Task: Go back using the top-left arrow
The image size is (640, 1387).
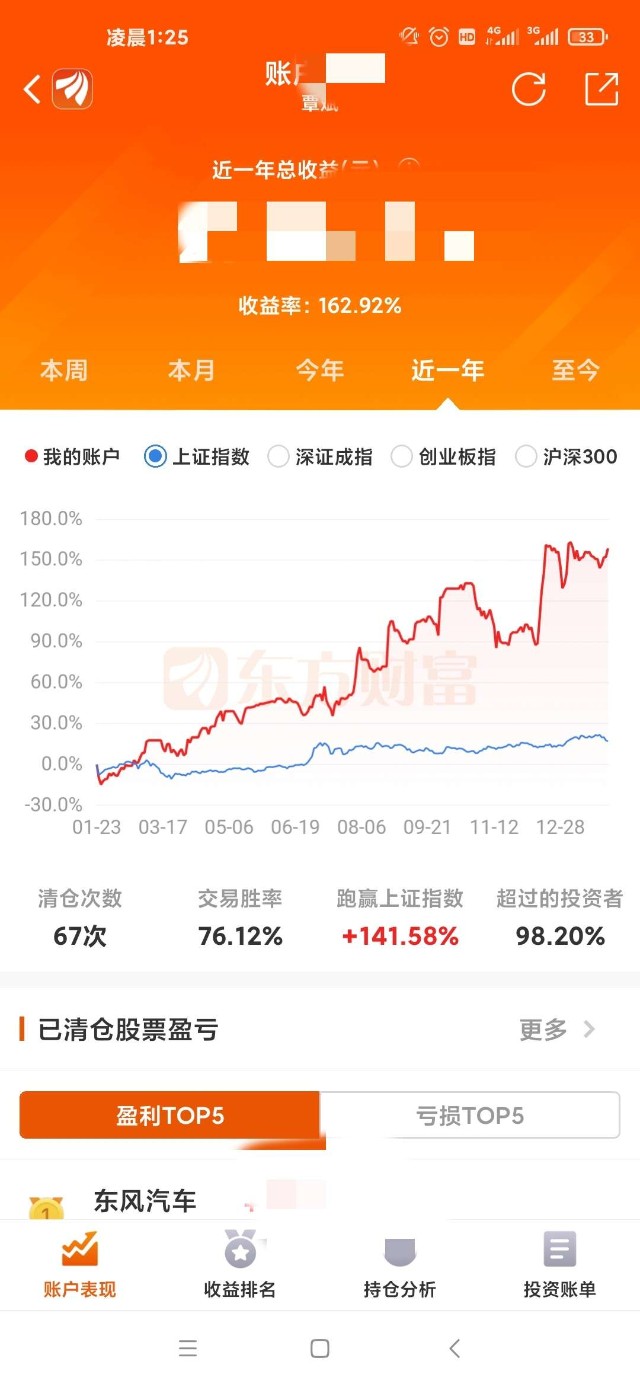Action: click(32, 90)
